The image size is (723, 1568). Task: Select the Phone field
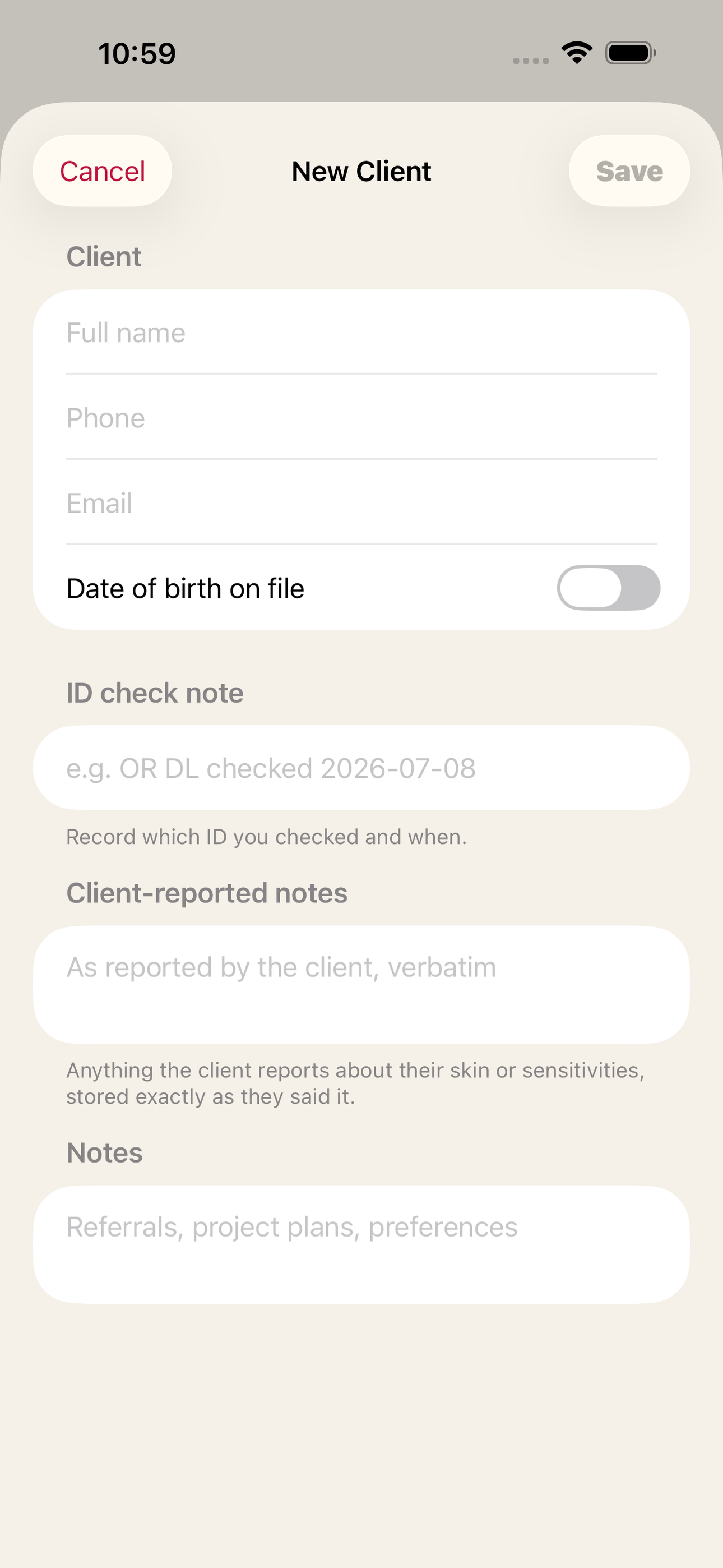[361, 418]
